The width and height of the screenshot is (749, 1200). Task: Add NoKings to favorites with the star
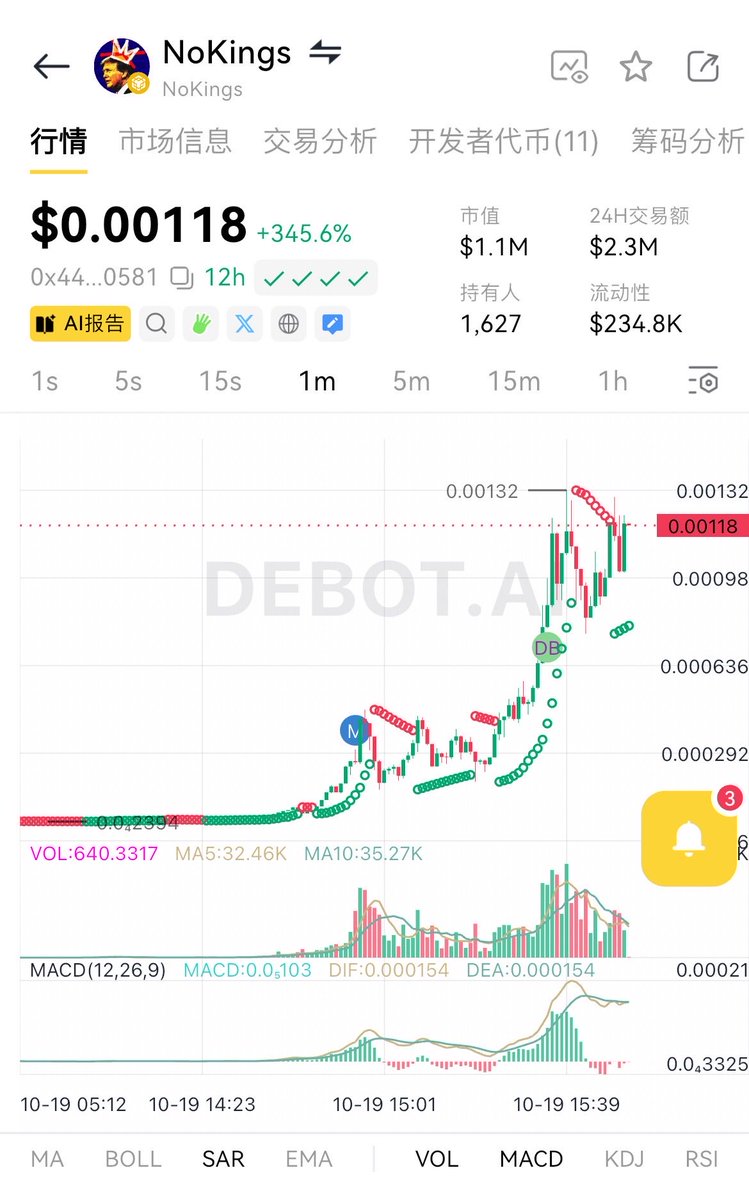click(x=636, y=67)
